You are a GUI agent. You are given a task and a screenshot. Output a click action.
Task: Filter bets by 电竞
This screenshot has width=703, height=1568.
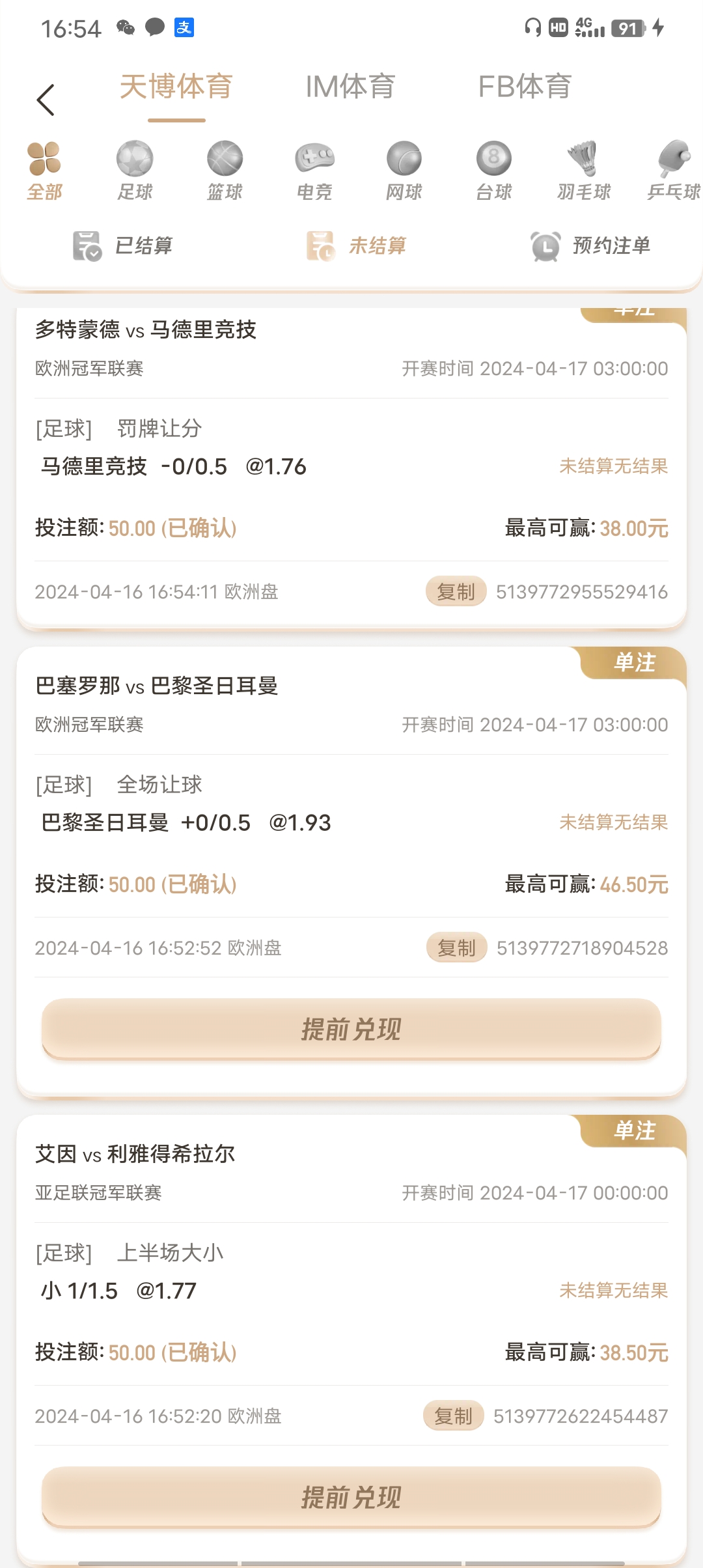(314, 171)
